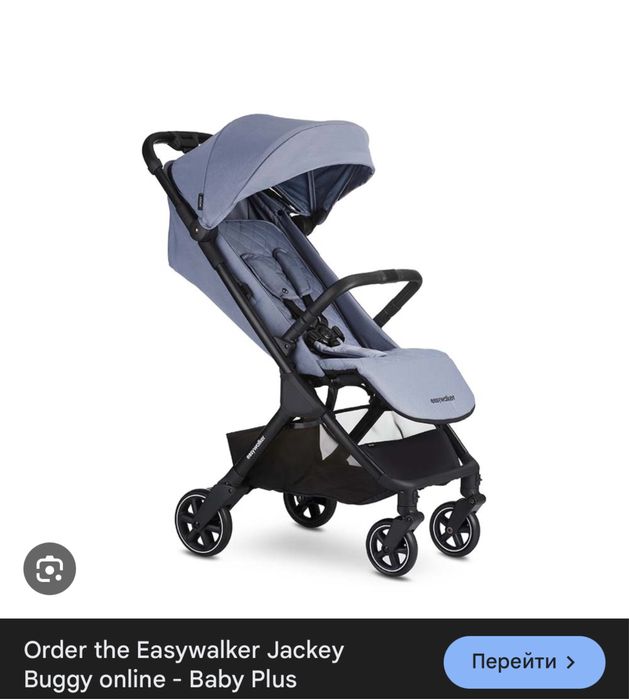Tap the Перейти button
Viewport: 629px width, 699px height.
point(524,661)
